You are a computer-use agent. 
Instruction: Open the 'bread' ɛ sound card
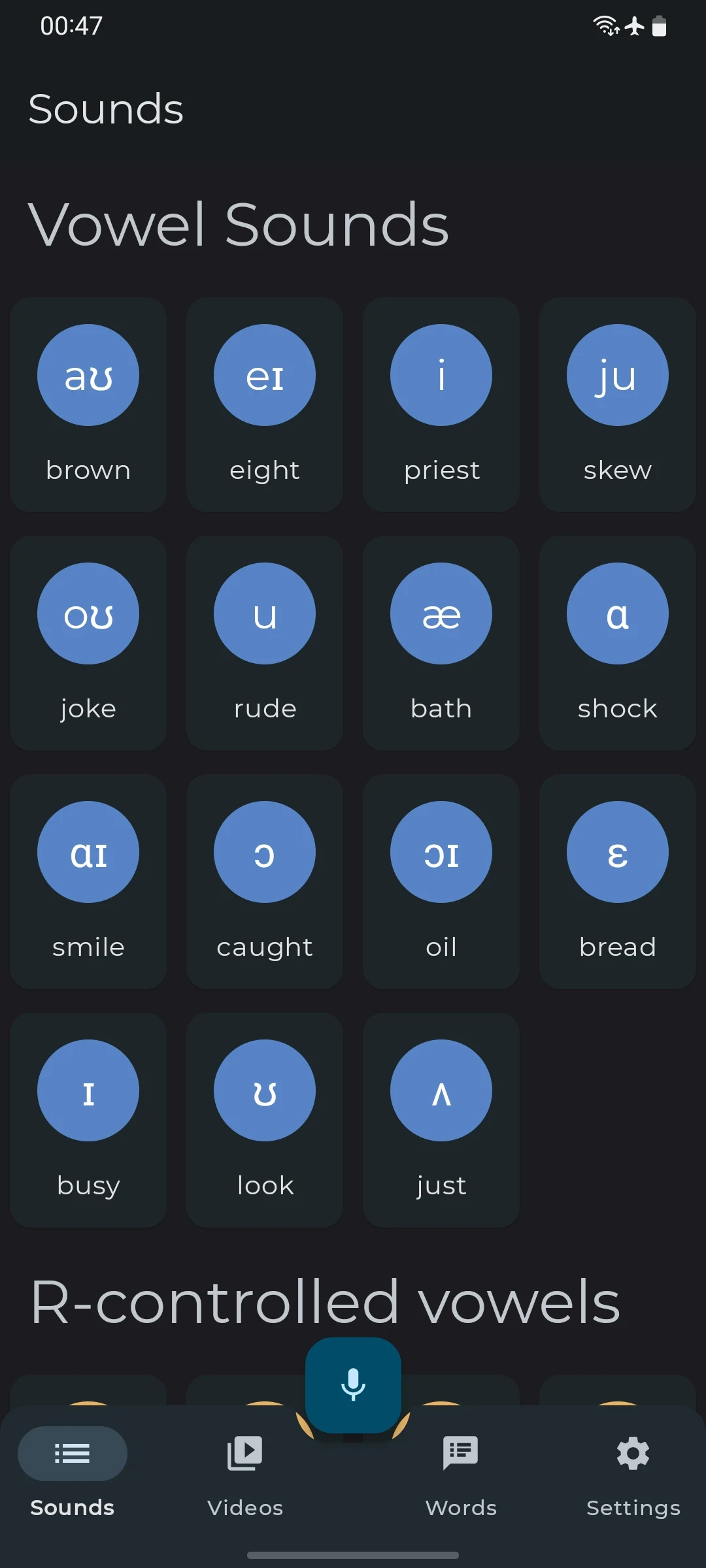coord(618,881)
